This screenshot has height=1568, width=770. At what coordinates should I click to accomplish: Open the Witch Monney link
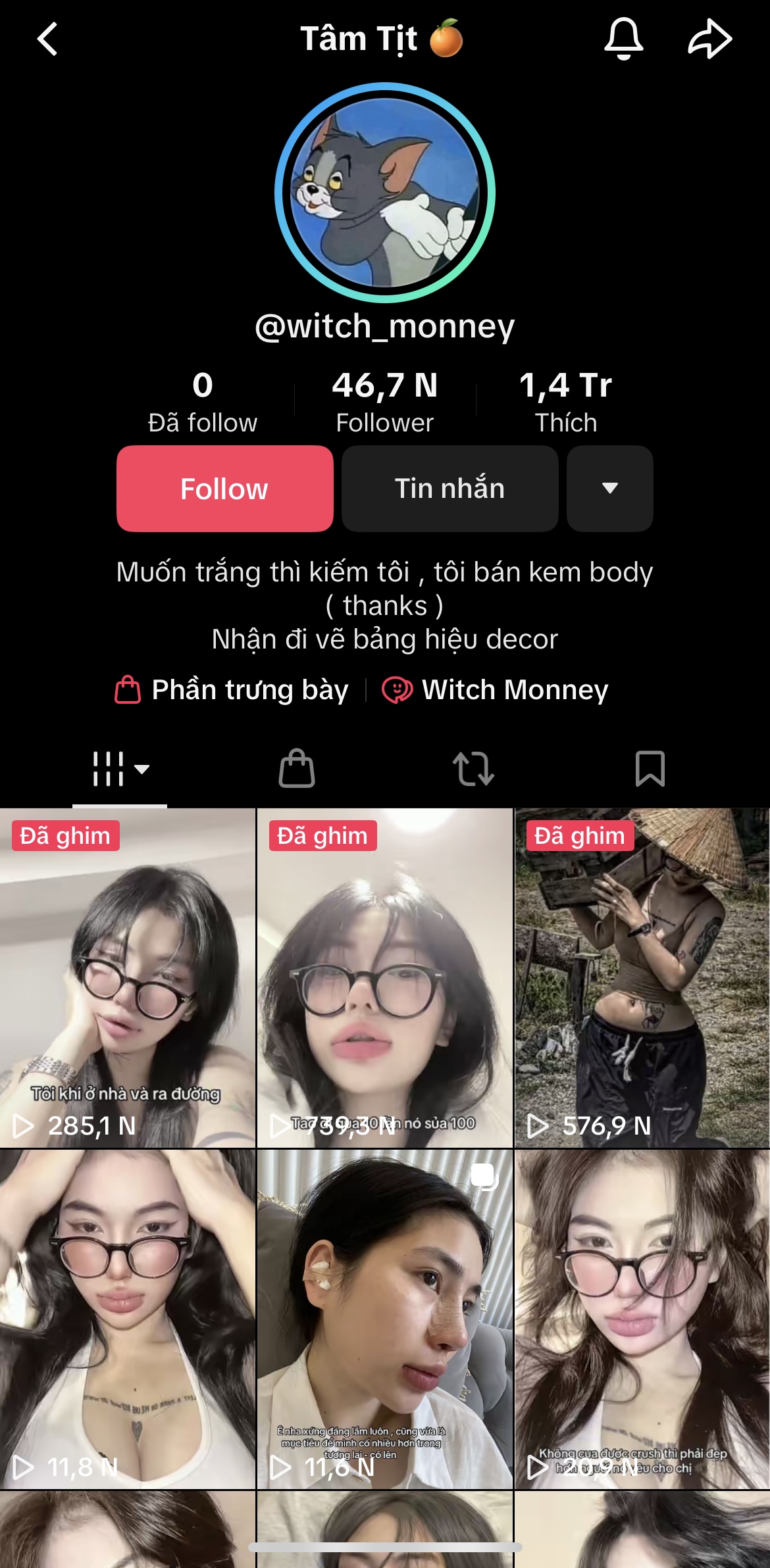496,690
